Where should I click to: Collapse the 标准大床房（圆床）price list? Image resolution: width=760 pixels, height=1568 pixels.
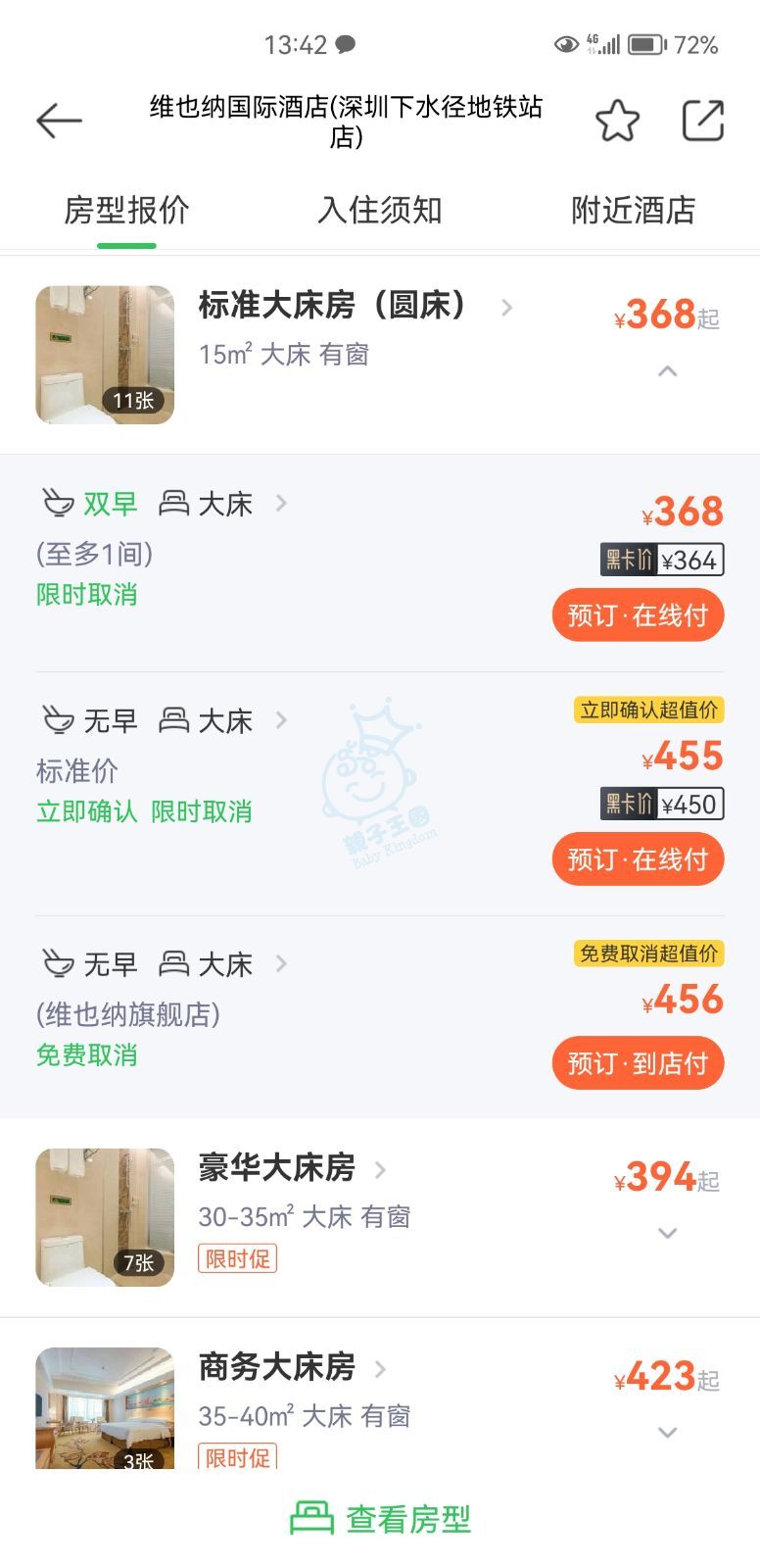click(667, 371)
